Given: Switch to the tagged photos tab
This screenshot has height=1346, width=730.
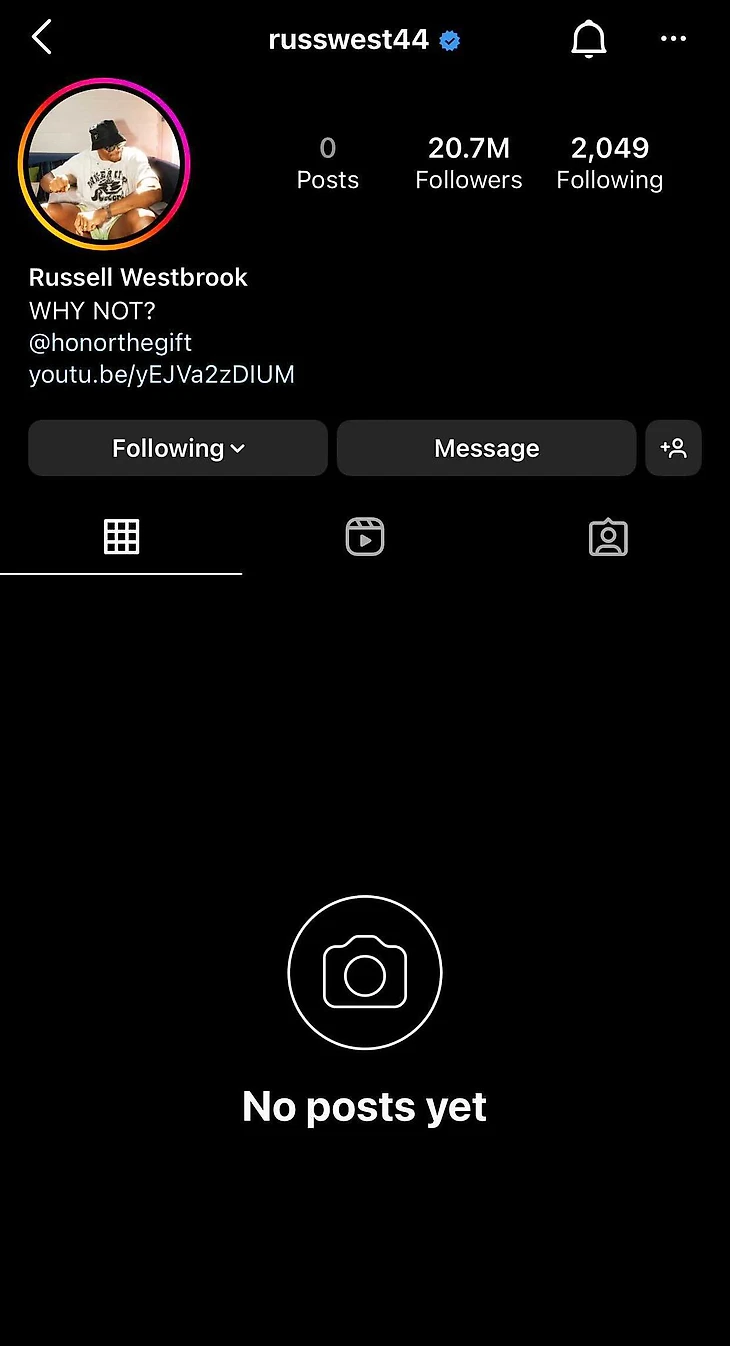Looking at the screenshot, I should (x=608, y=537).
